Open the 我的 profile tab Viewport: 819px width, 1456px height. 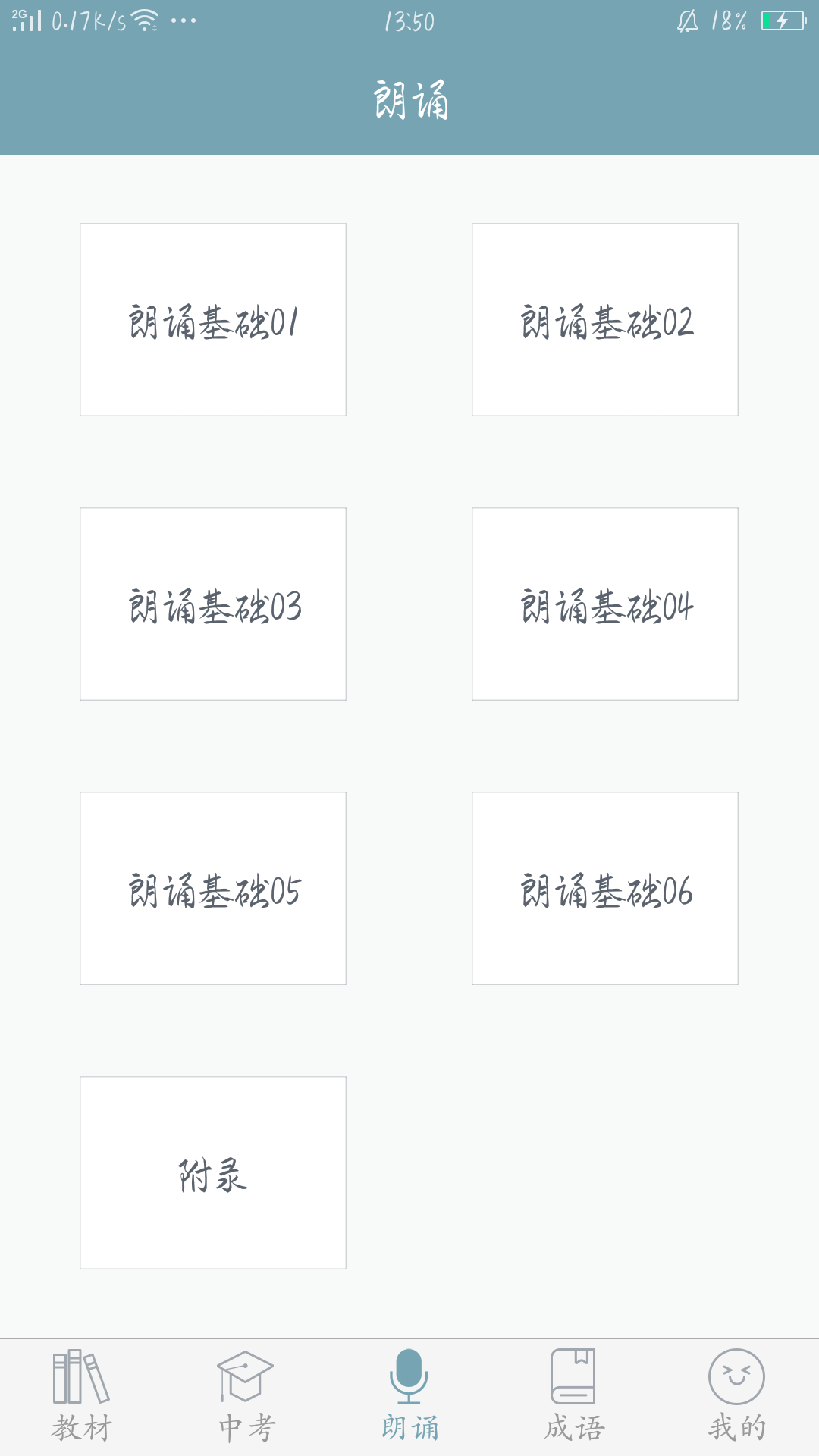737,1397
